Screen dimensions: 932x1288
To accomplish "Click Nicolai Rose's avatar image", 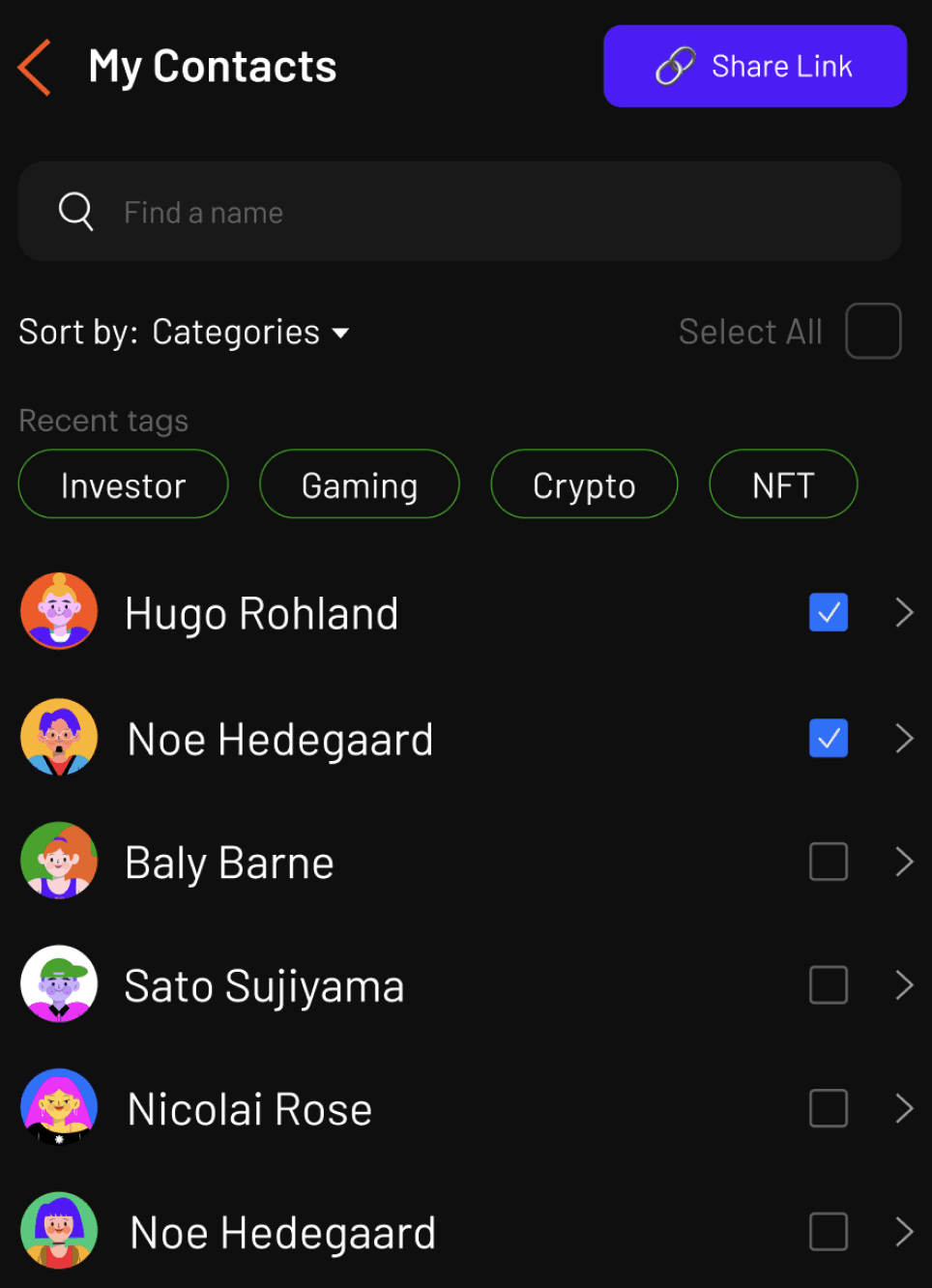I will 59,1108.
